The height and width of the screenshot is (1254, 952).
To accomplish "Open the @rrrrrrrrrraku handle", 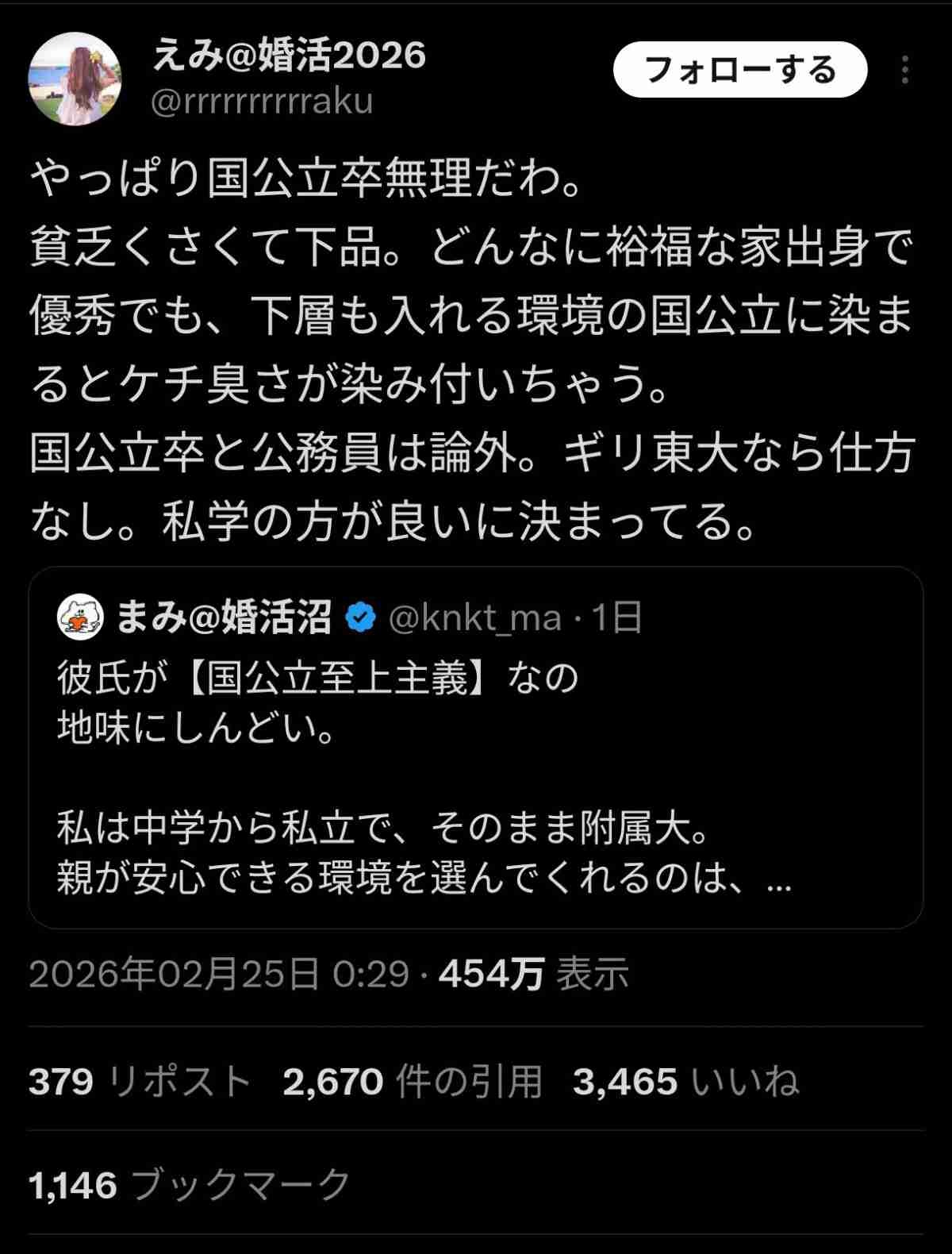I will [x=262, y=102].
